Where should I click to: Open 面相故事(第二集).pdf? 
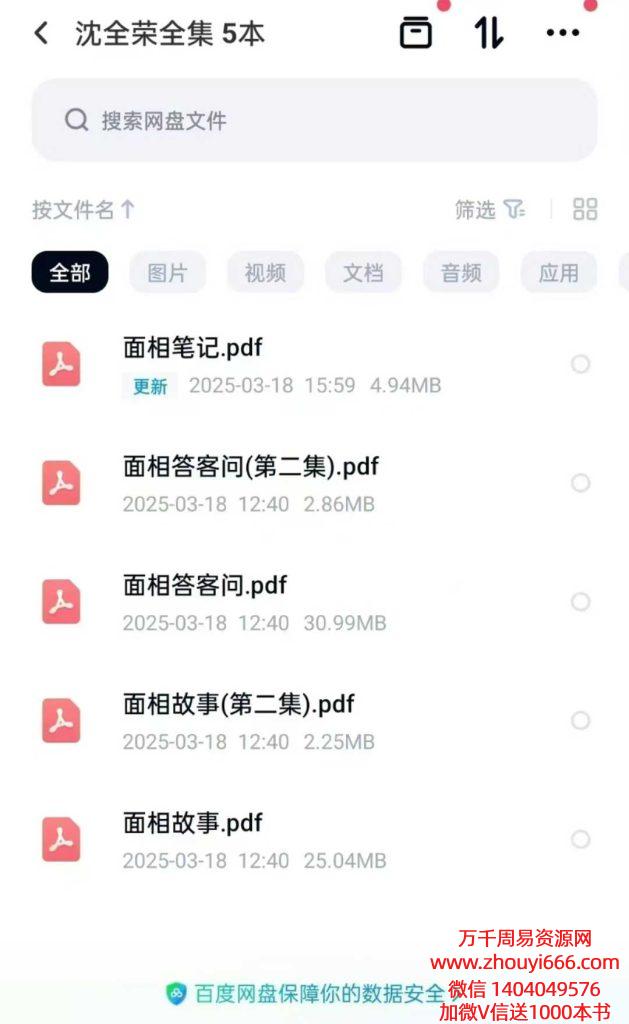click(x=238, y=705)
